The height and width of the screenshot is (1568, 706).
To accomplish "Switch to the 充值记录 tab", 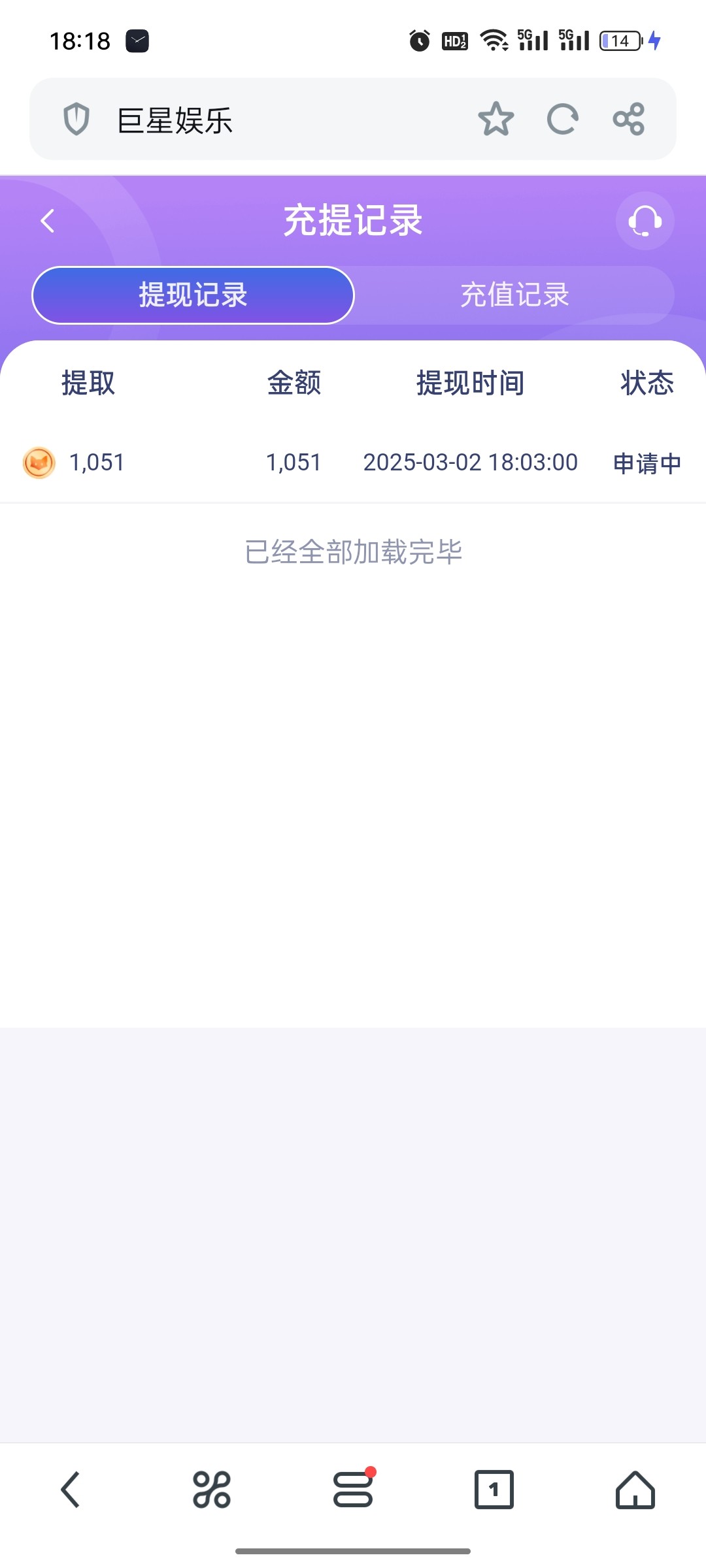I will click(x=514, y=295).
